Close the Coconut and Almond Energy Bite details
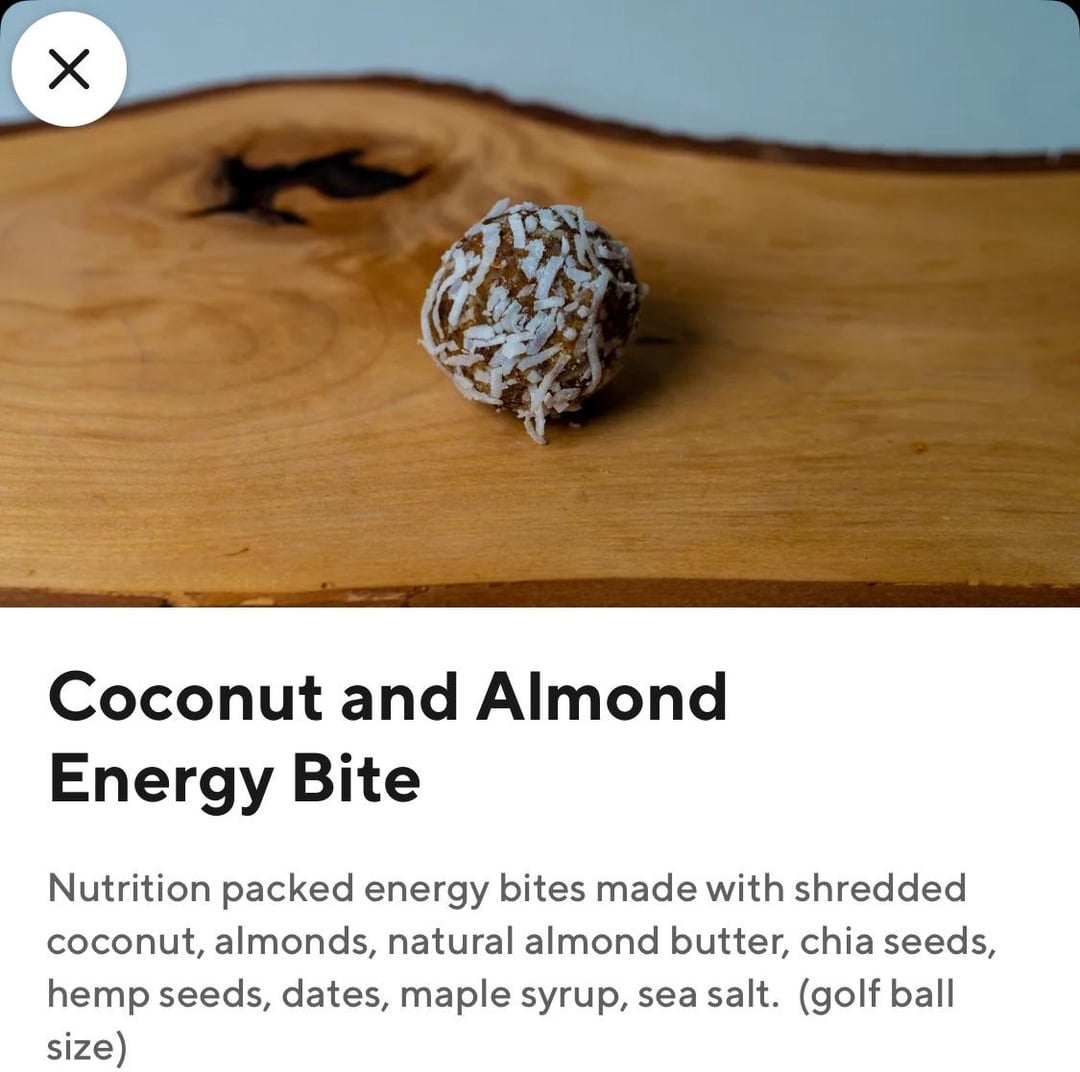 click(x=69, y=69)
